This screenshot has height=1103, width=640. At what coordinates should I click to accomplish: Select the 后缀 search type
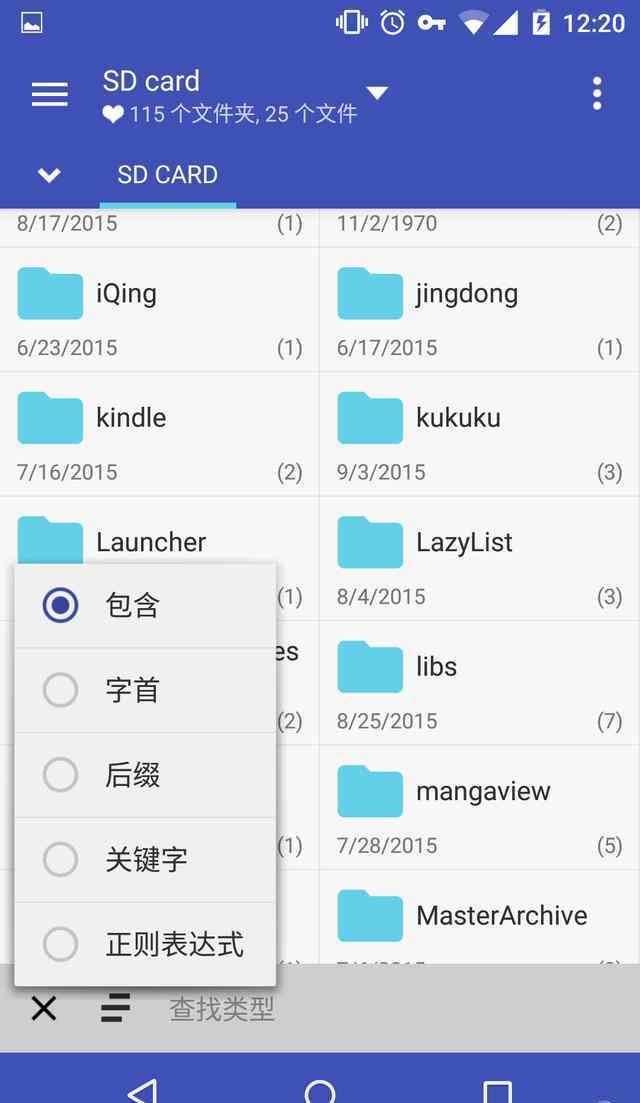145,775
